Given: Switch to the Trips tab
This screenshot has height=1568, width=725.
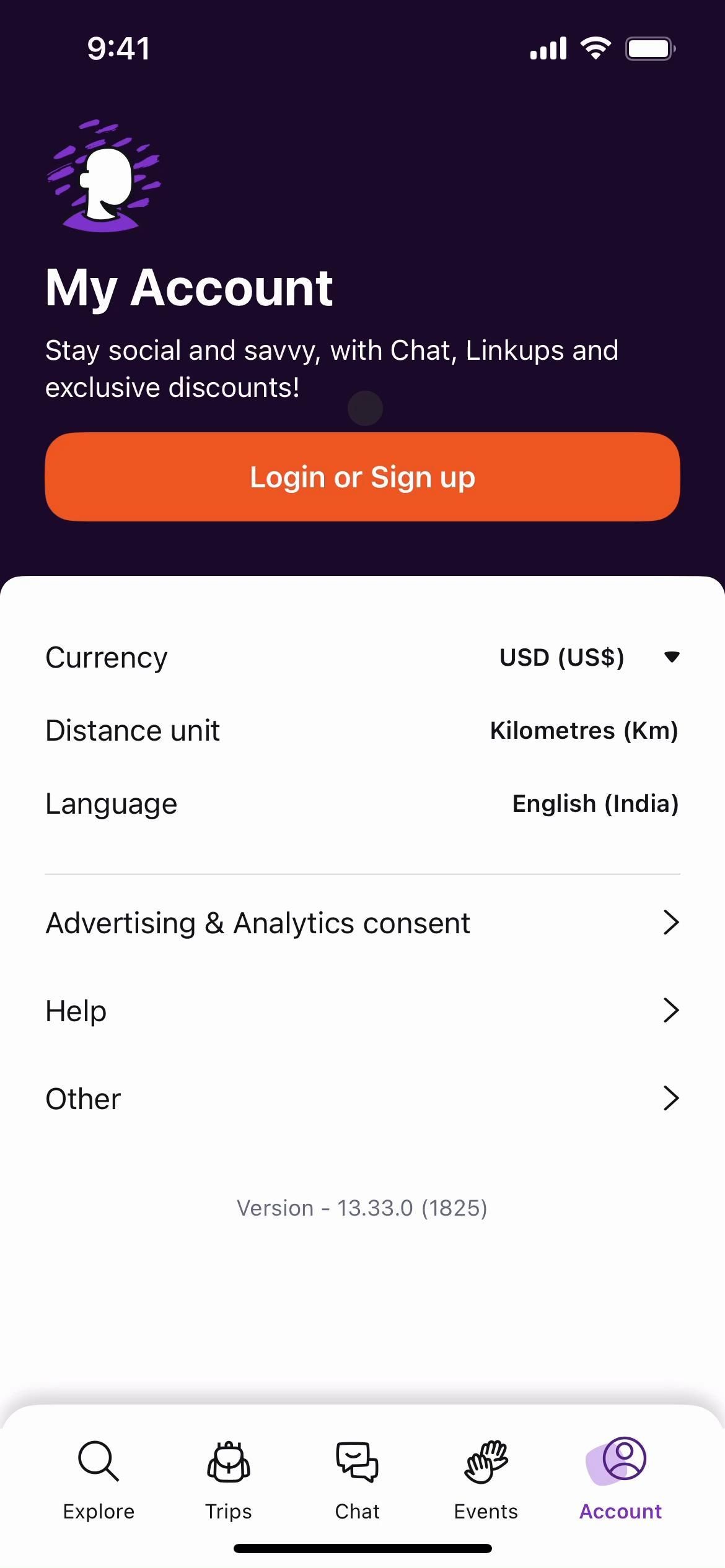Looking at the screenshot, I should (x=229, y=1479).
